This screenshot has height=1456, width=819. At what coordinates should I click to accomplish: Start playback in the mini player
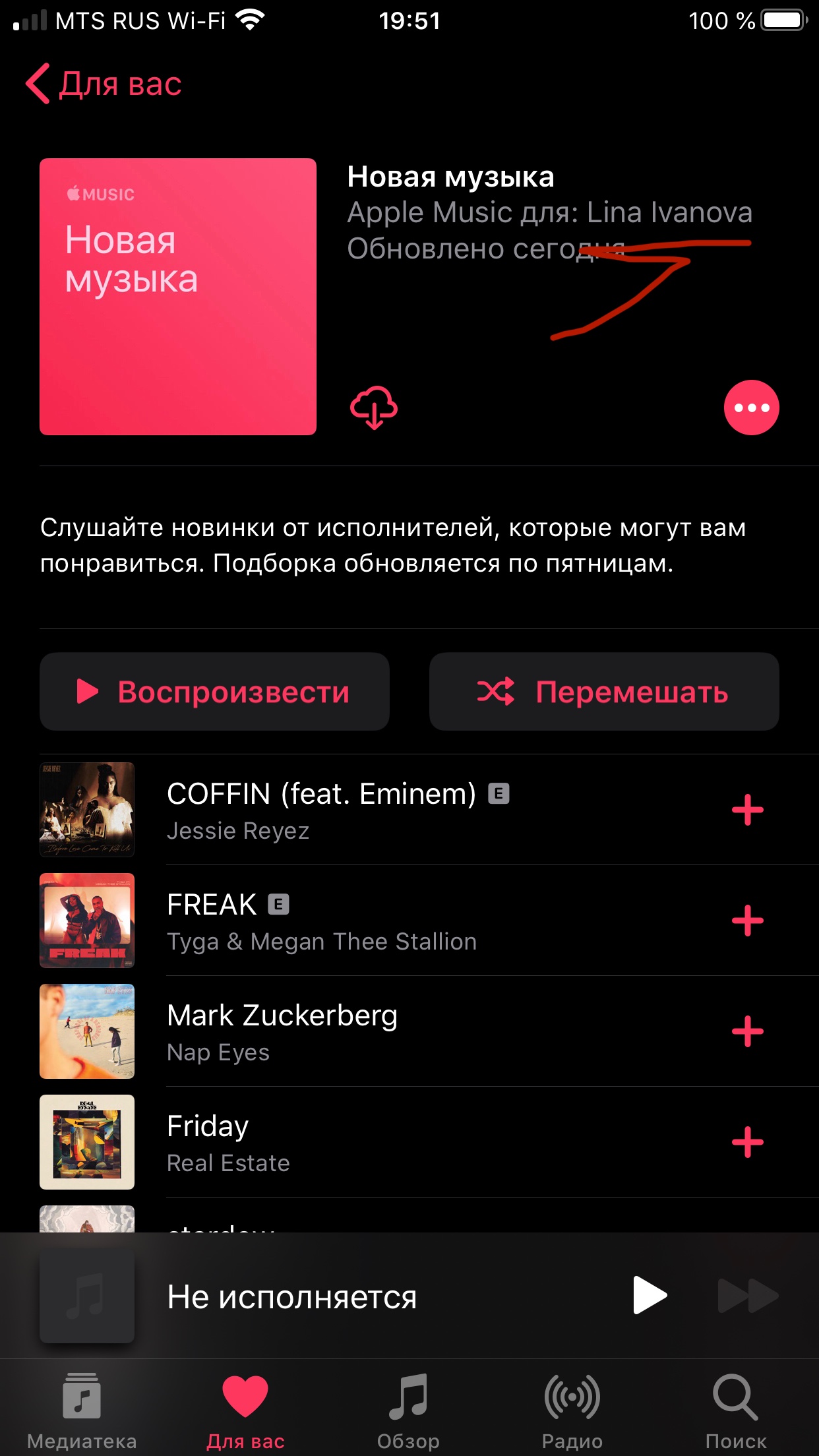coord(650,1296)
